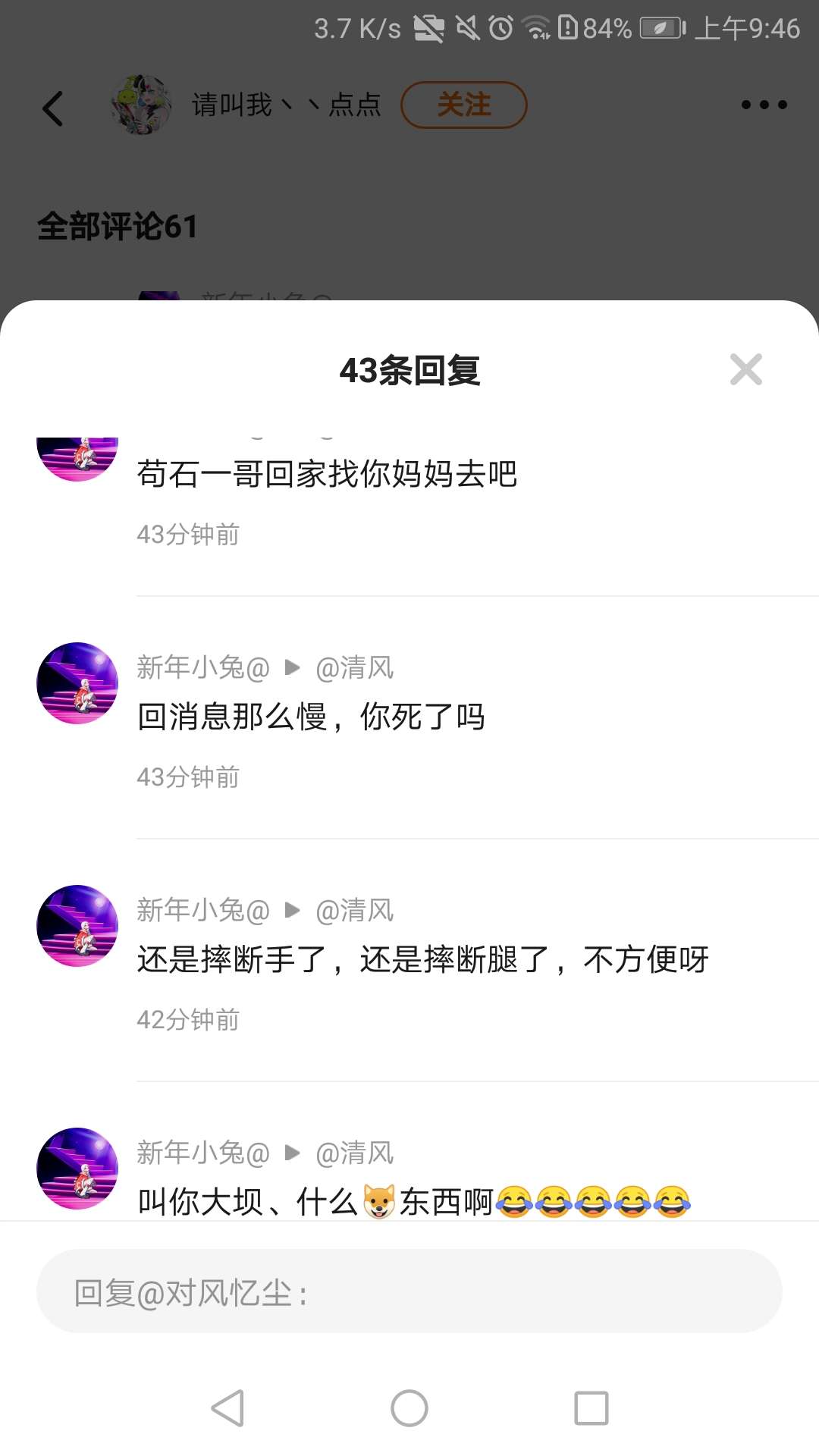The image size is (819, 1456).
Task: Follow 请叫我丶丶点点 with the 关注 button
Action: pyautogui.click(x=463, y=105)
